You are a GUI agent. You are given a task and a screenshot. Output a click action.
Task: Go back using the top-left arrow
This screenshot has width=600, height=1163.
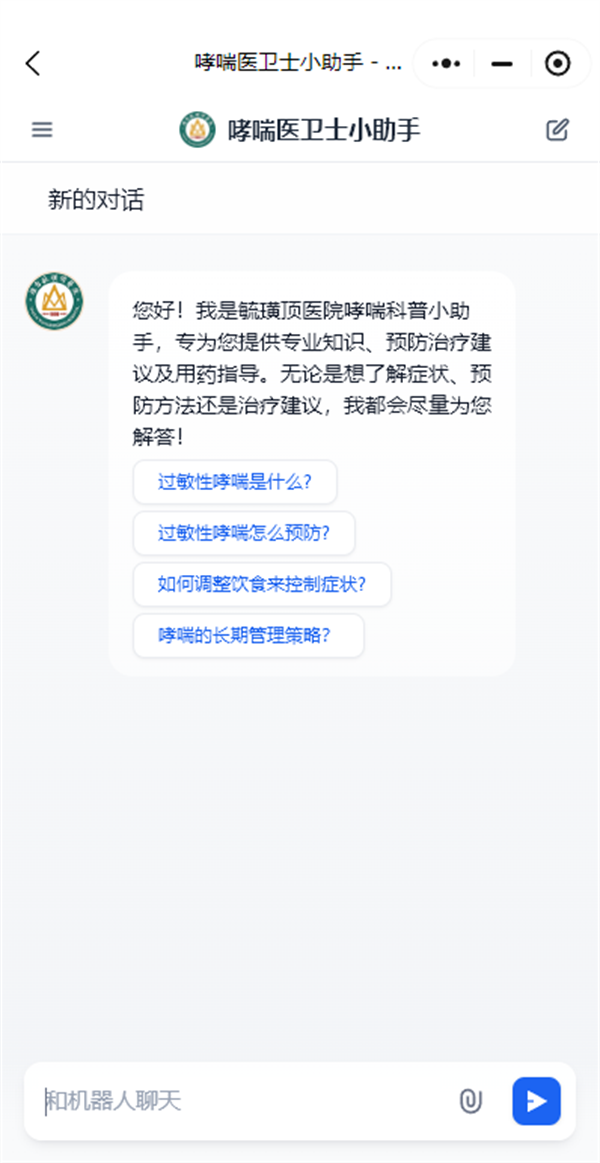coord(33,64)
